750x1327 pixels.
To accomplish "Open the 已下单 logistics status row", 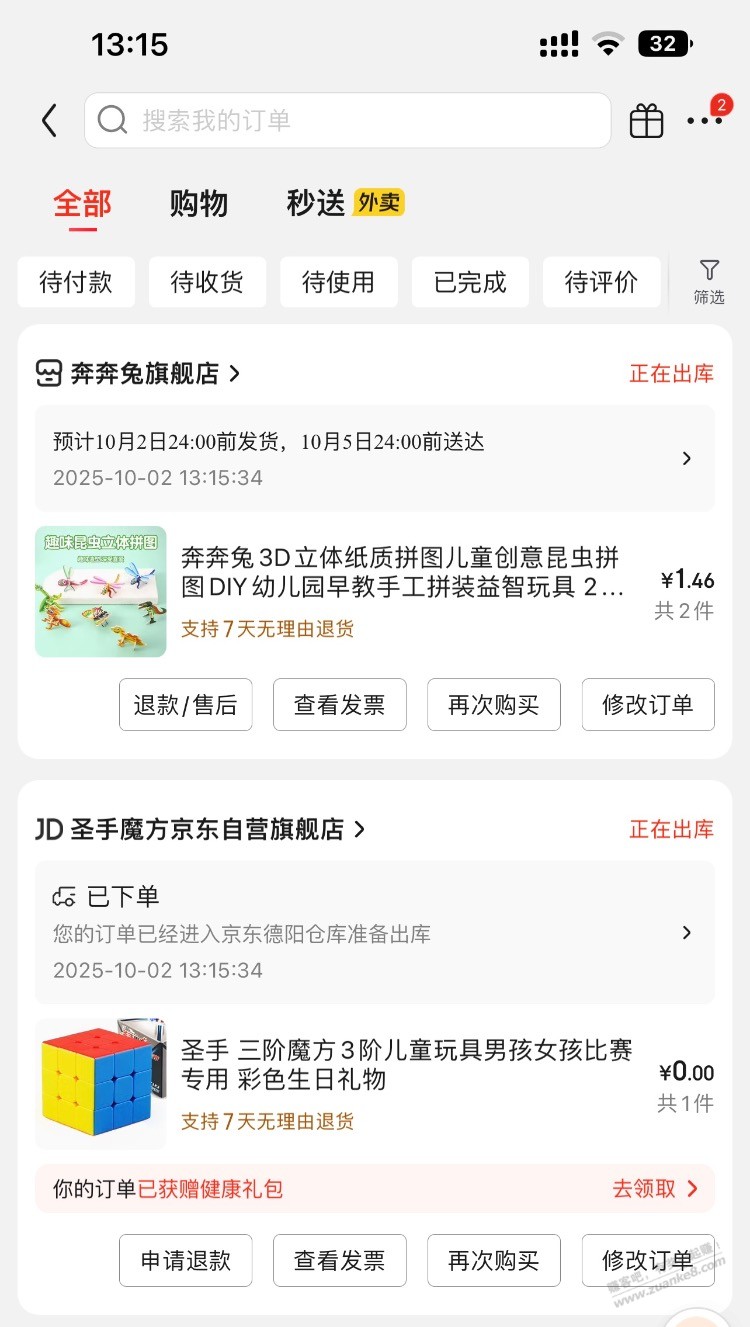I will click(375, 932).
